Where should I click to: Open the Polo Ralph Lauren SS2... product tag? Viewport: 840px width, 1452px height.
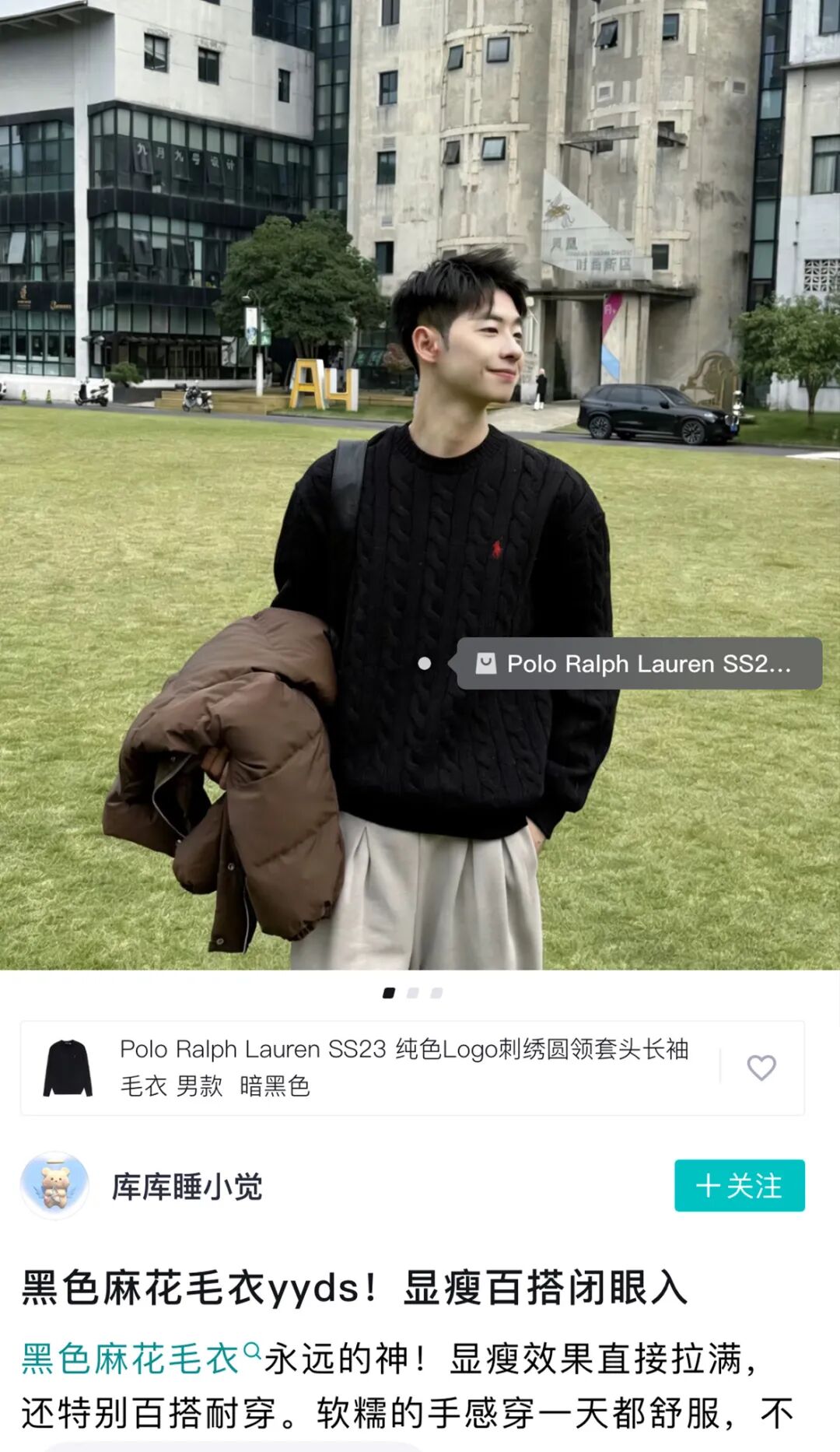[639, 664]
